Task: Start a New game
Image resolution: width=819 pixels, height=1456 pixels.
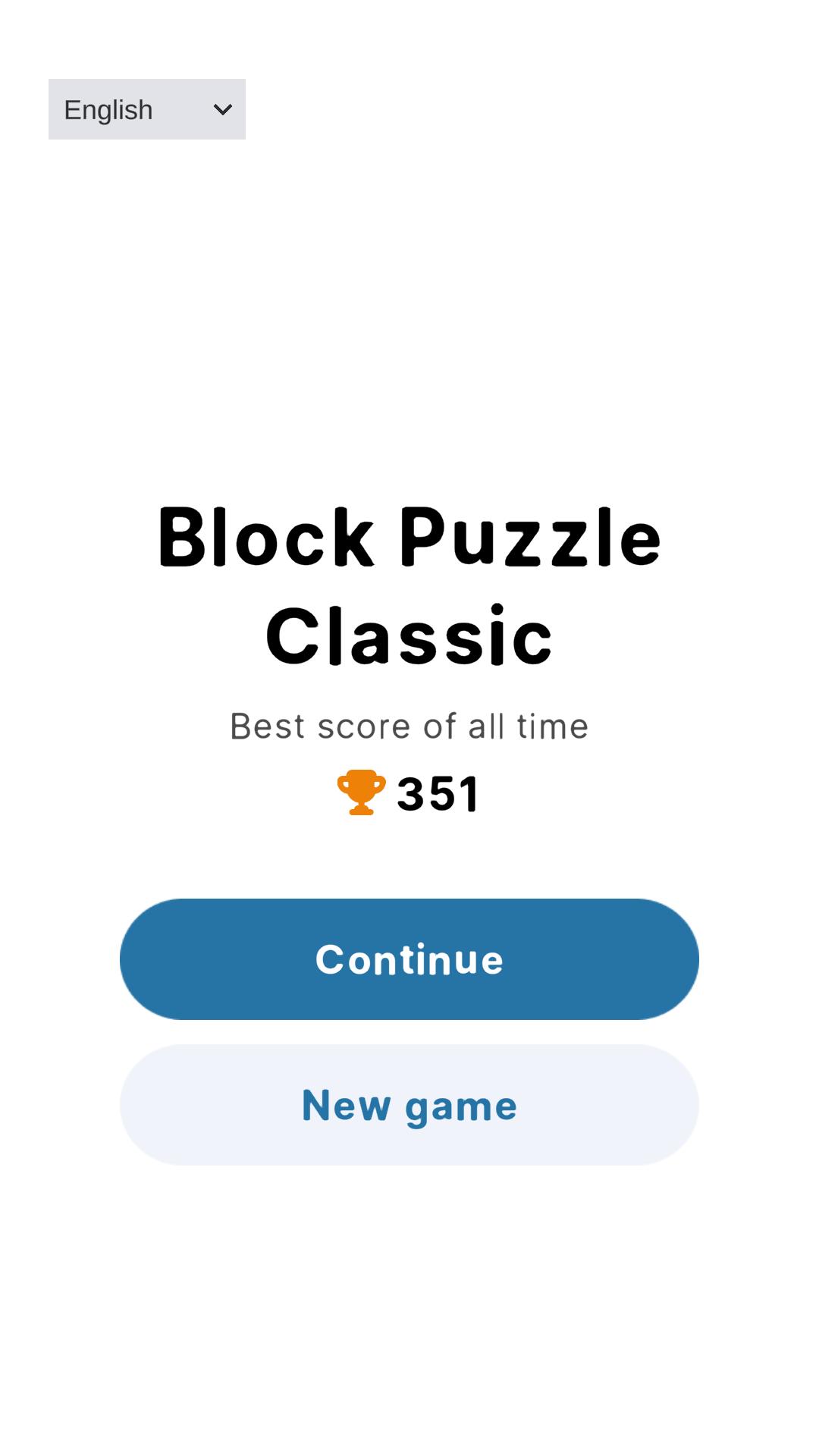Action: click(x=409, y=1105)
